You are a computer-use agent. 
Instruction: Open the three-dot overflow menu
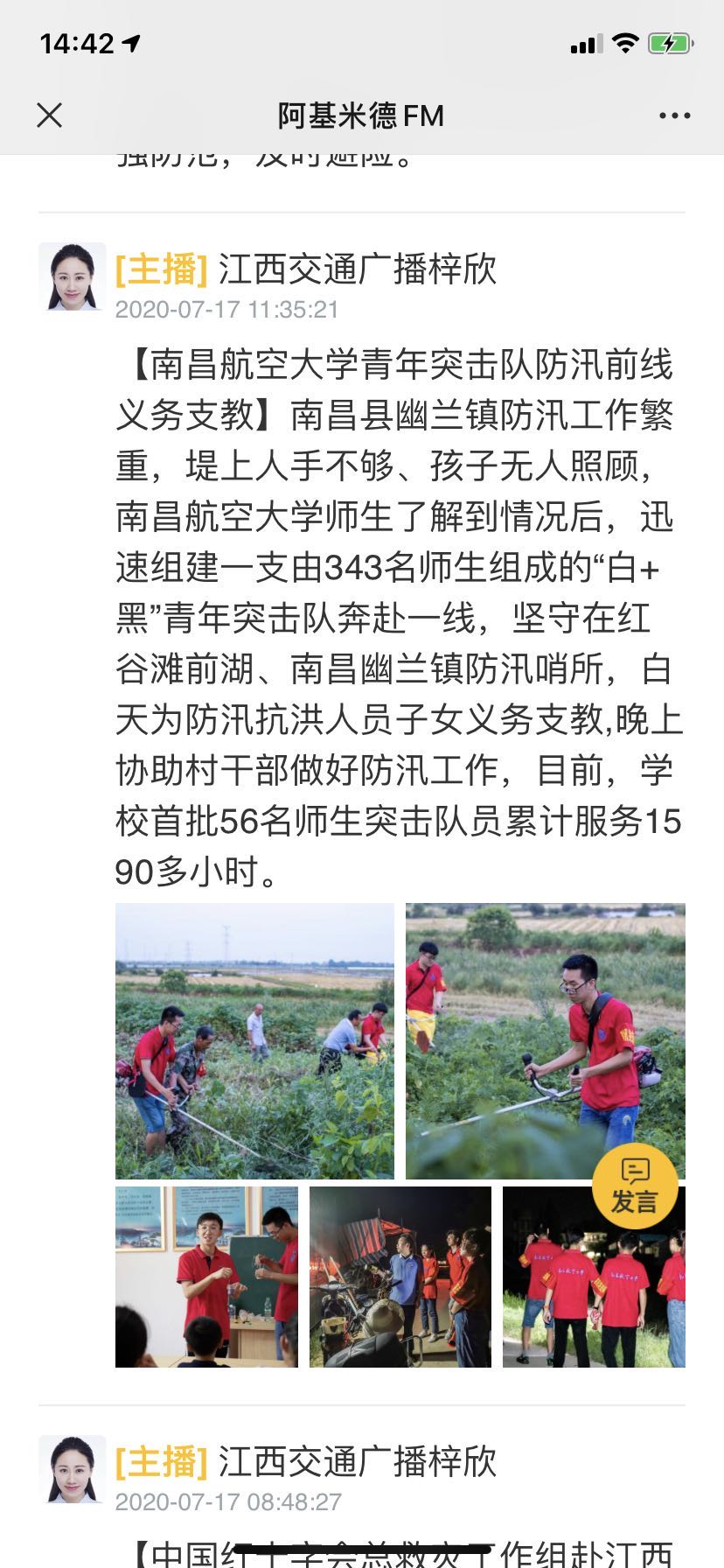tap(674, 115)
